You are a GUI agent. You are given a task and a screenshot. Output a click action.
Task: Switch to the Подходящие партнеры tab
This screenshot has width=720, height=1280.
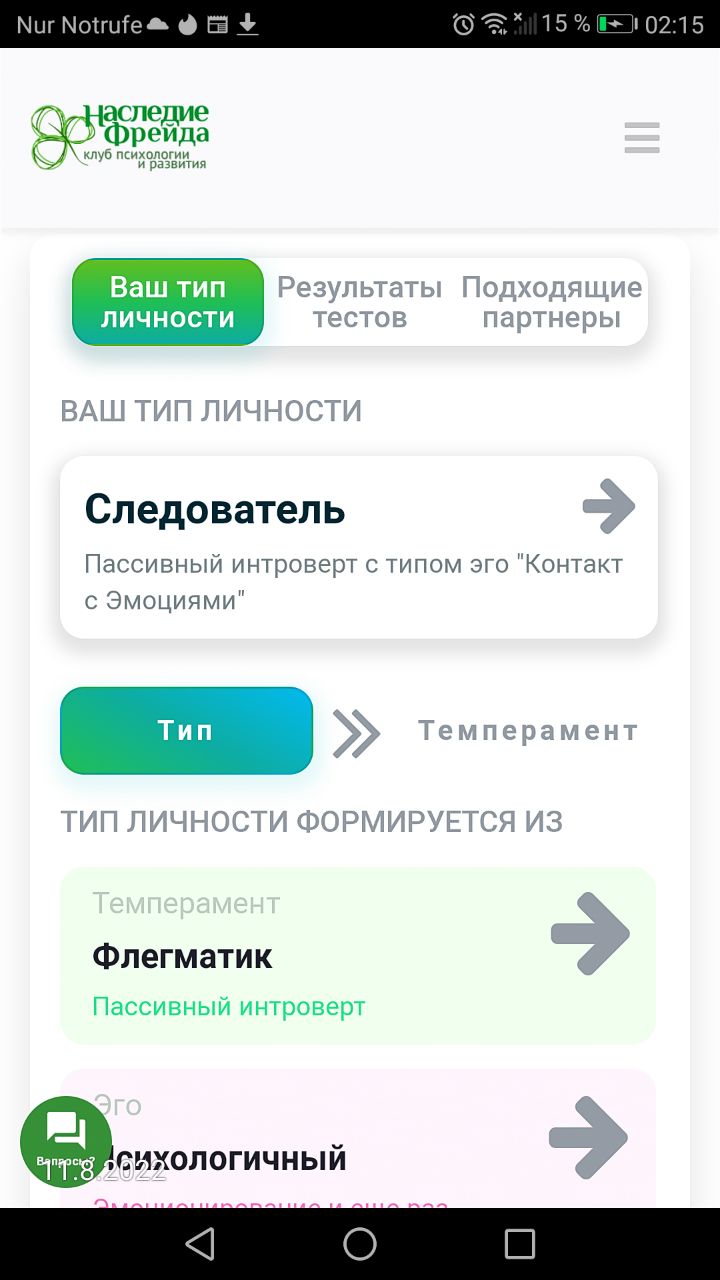551,303
